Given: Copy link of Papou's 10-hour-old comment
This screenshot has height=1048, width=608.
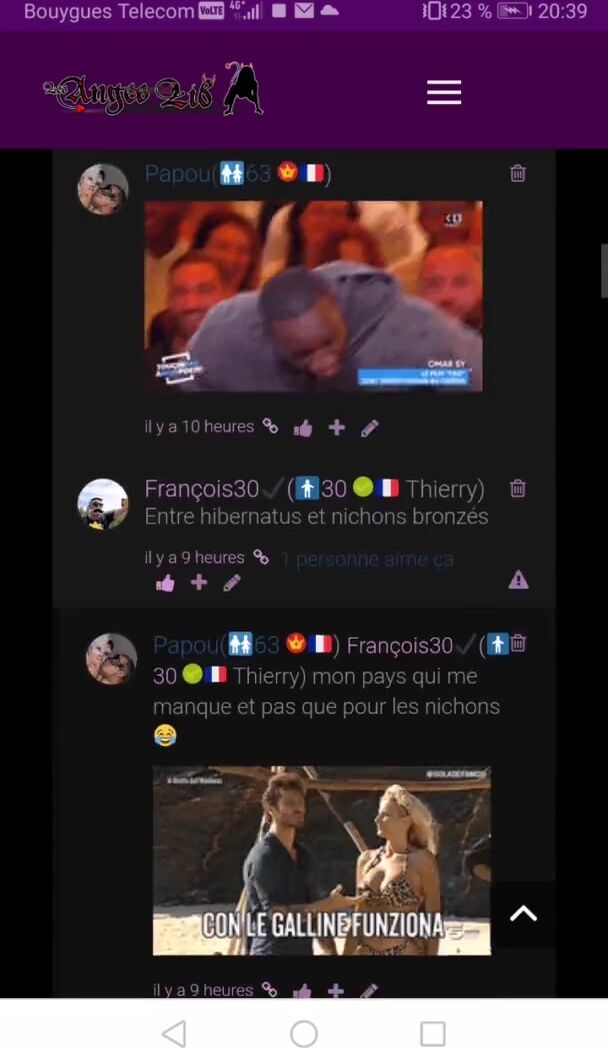Looking at the screenshot, I should click(270, 427).
